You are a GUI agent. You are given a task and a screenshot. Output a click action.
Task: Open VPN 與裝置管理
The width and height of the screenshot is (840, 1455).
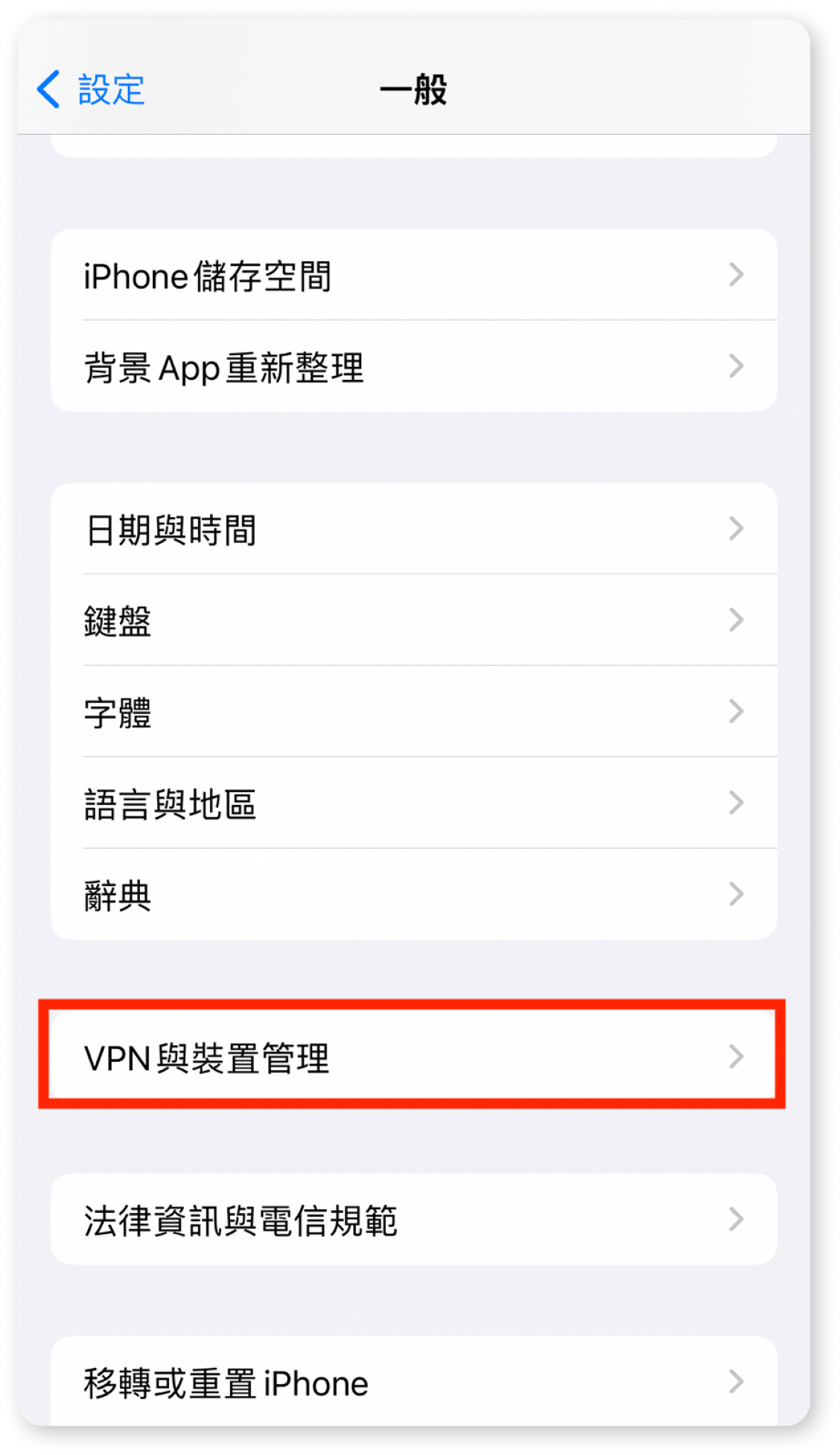click(x=413, y=1057)
